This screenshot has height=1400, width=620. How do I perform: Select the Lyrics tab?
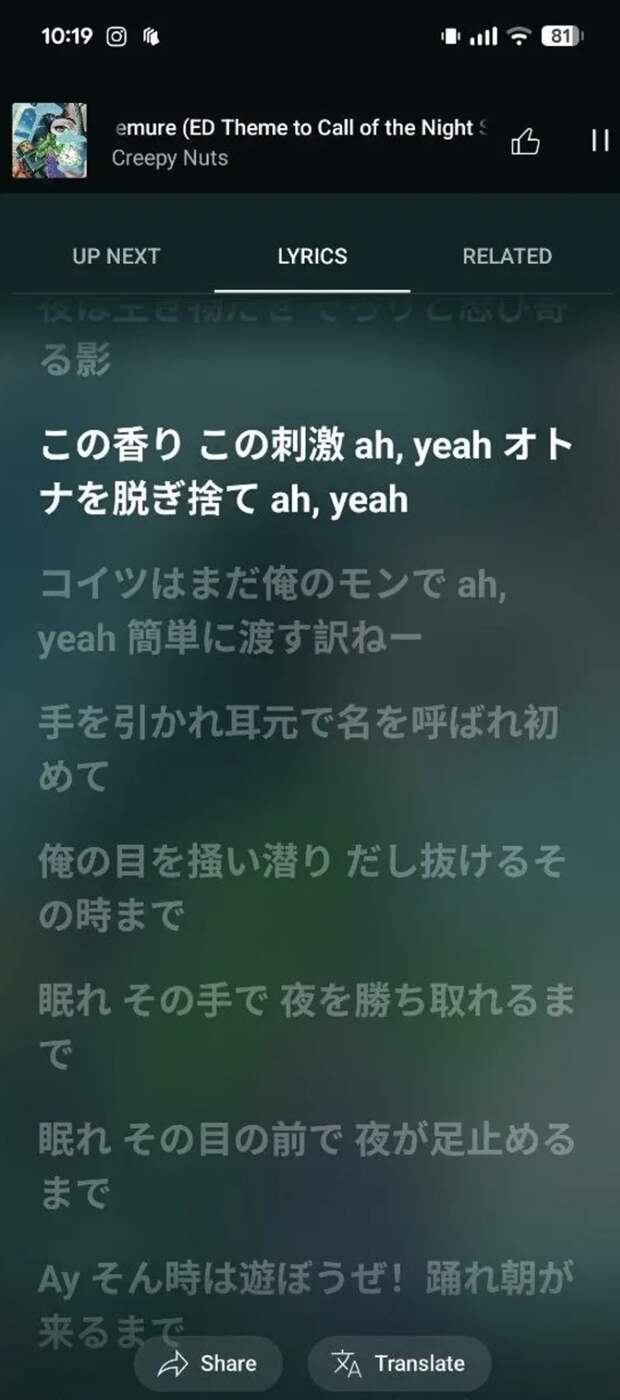click(312, 256)
